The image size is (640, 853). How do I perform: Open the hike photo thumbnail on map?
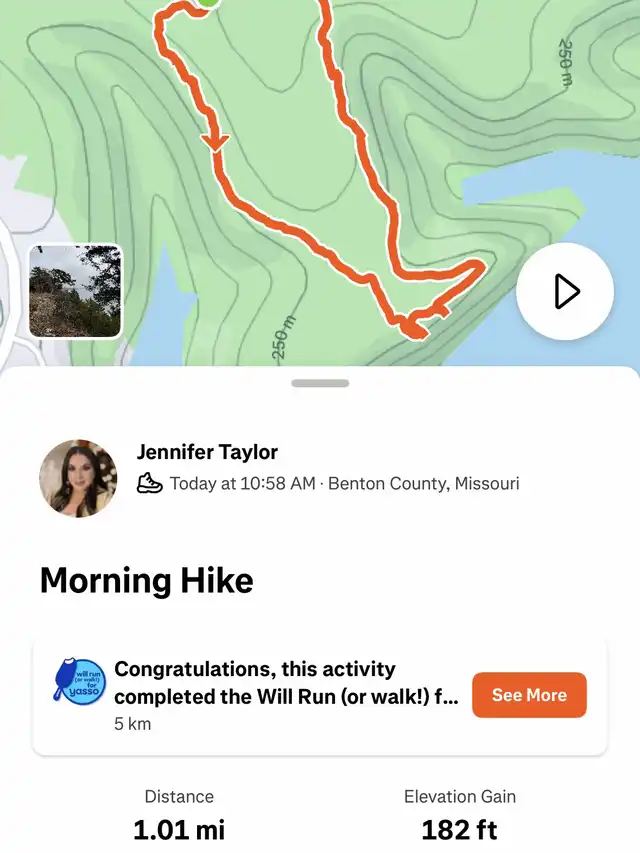[x=75, y=291]
